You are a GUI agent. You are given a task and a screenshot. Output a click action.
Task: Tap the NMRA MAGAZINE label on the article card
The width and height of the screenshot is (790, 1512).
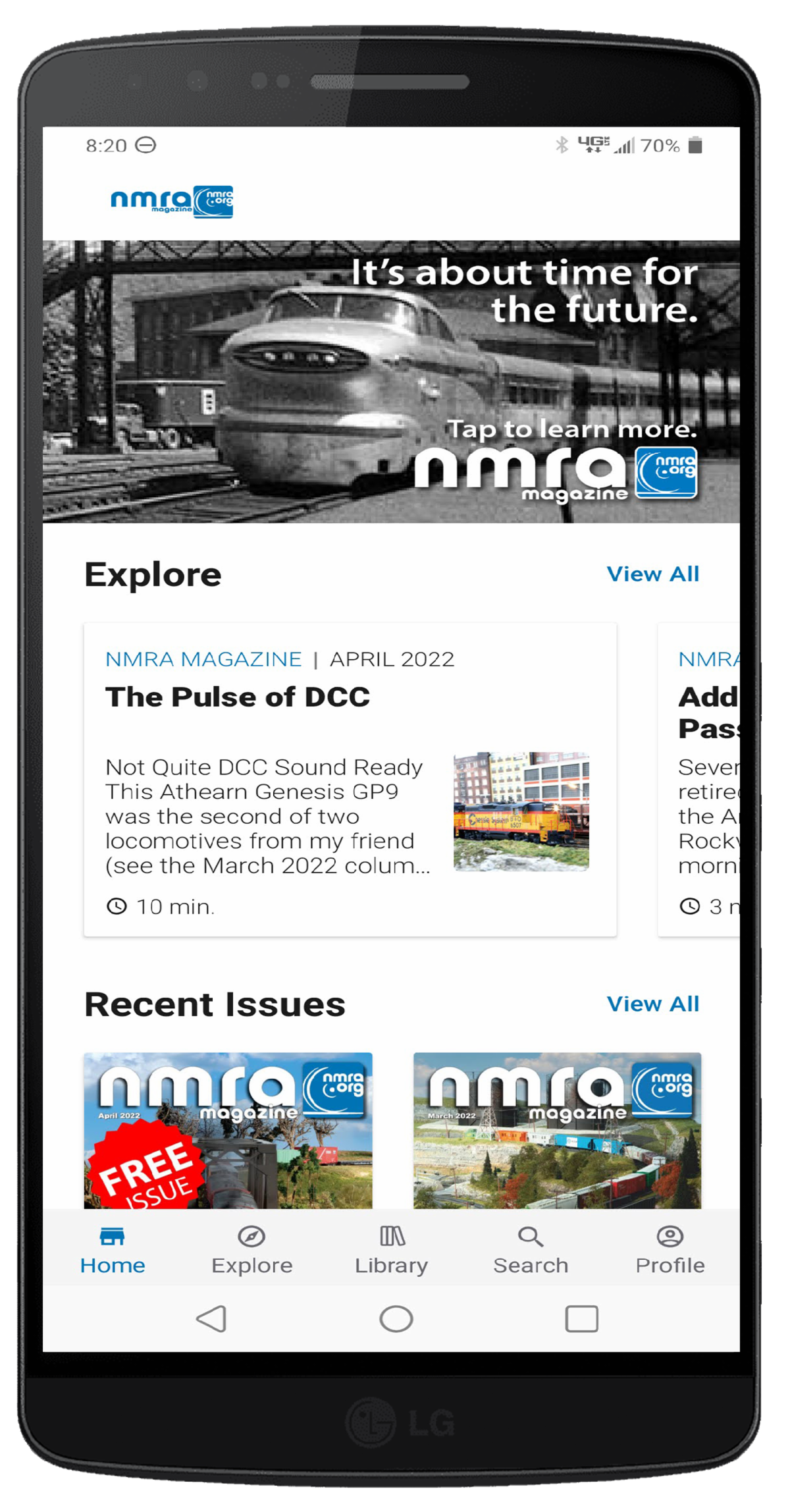point(203,659)
